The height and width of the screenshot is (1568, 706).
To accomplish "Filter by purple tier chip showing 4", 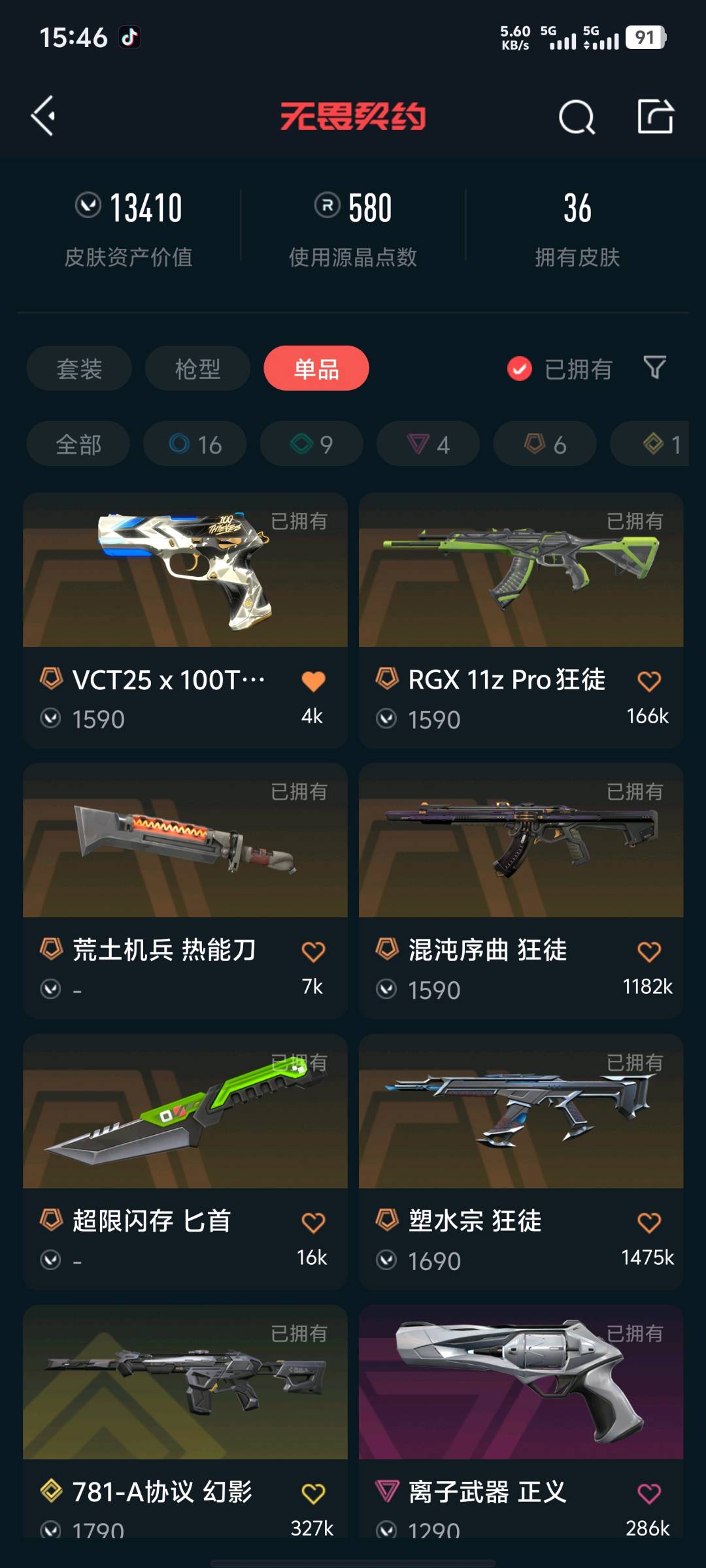I will pos(428,444).
